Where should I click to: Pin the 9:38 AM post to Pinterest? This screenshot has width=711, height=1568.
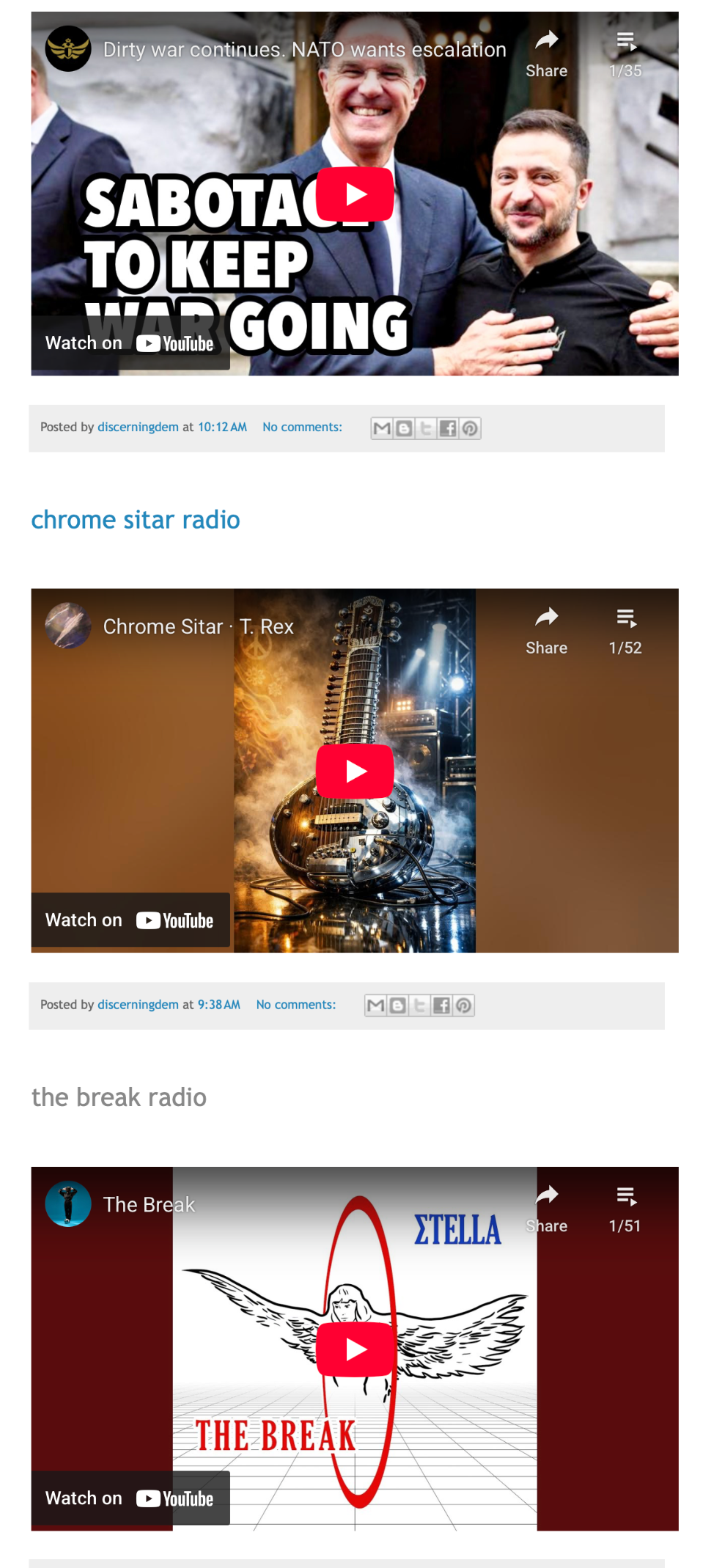[463, 1005]
